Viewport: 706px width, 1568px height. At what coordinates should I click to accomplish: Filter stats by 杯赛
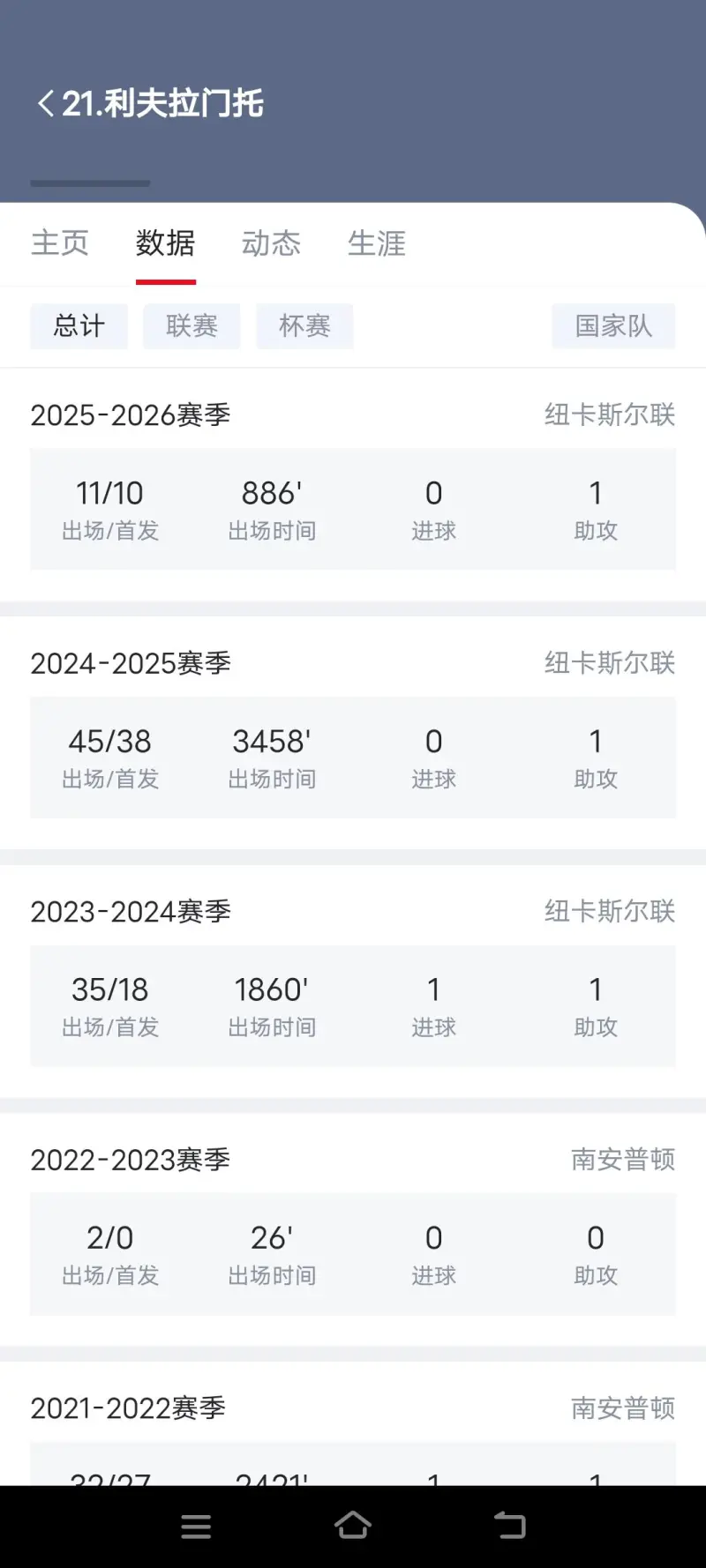(x=304, y=326)
